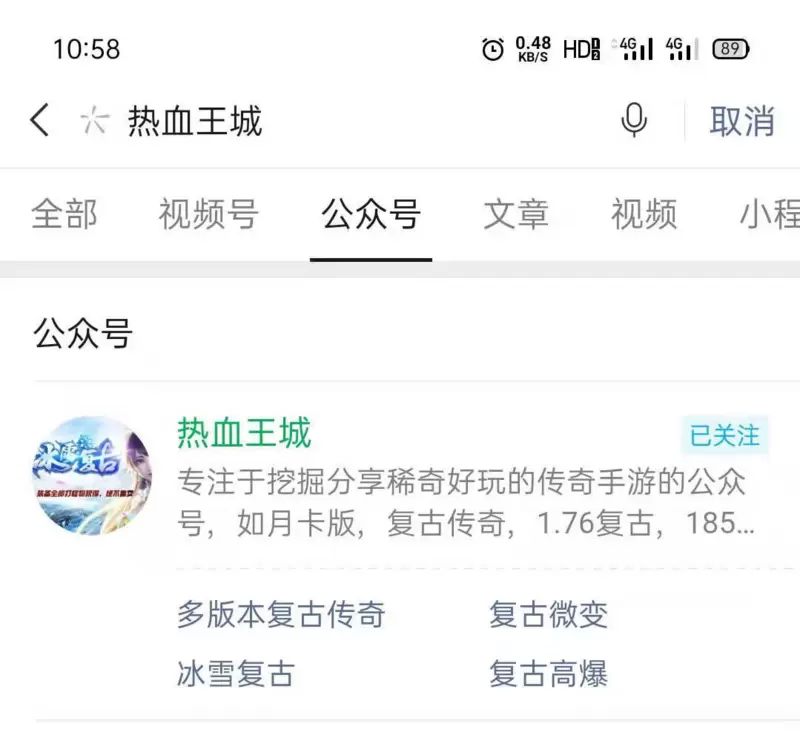Open the 复古微变 menu link
800x741 pixels.
tap(548, 614)
